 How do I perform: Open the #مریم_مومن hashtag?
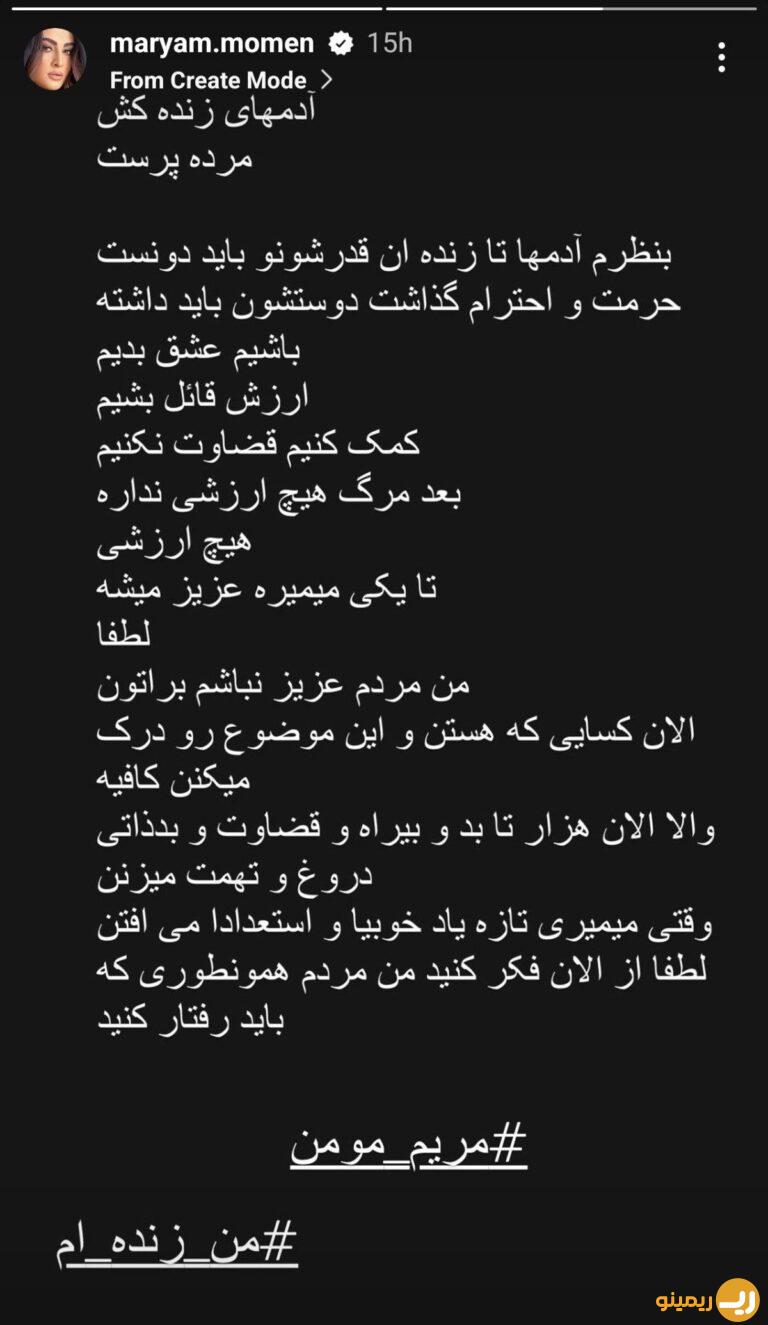point(409,1148)
